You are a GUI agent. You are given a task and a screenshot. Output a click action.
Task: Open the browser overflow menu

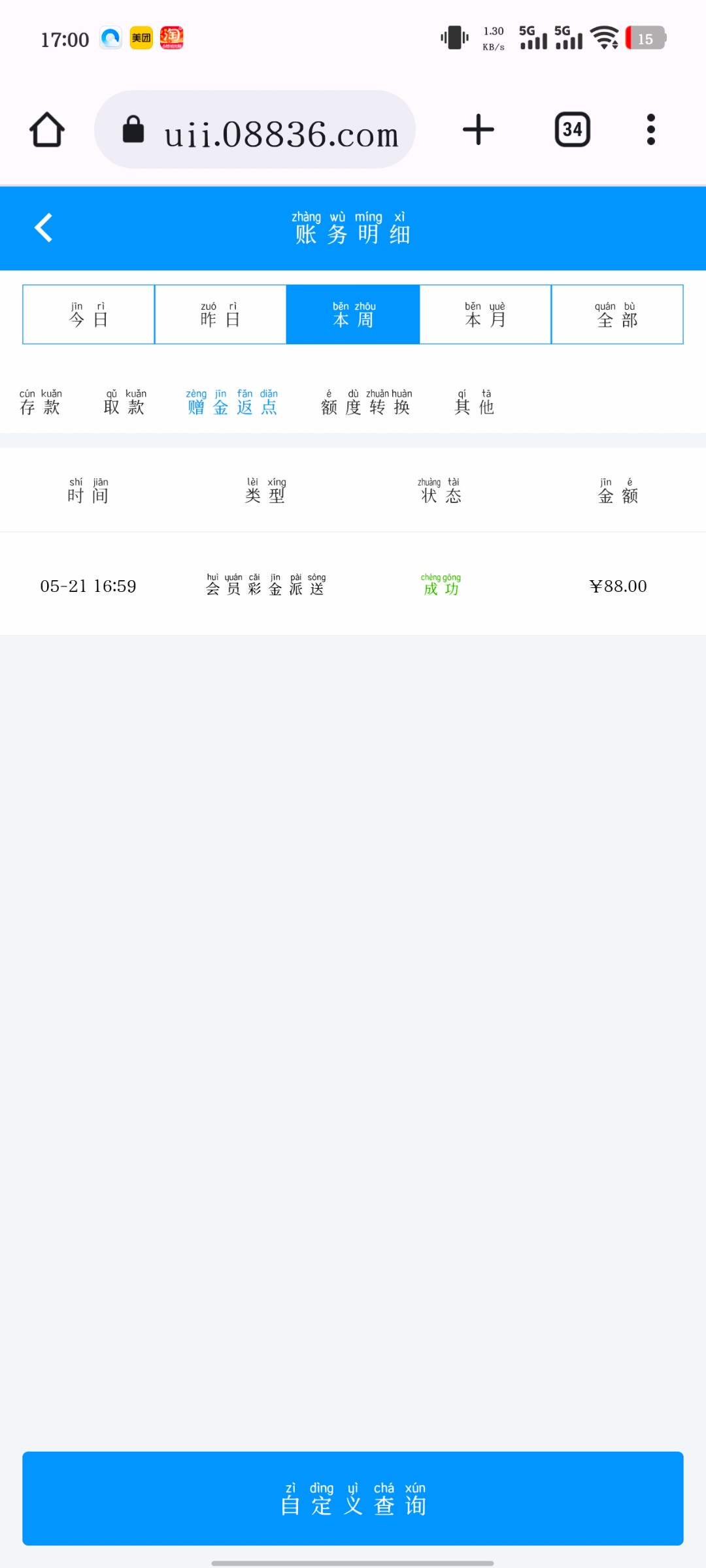650,129
